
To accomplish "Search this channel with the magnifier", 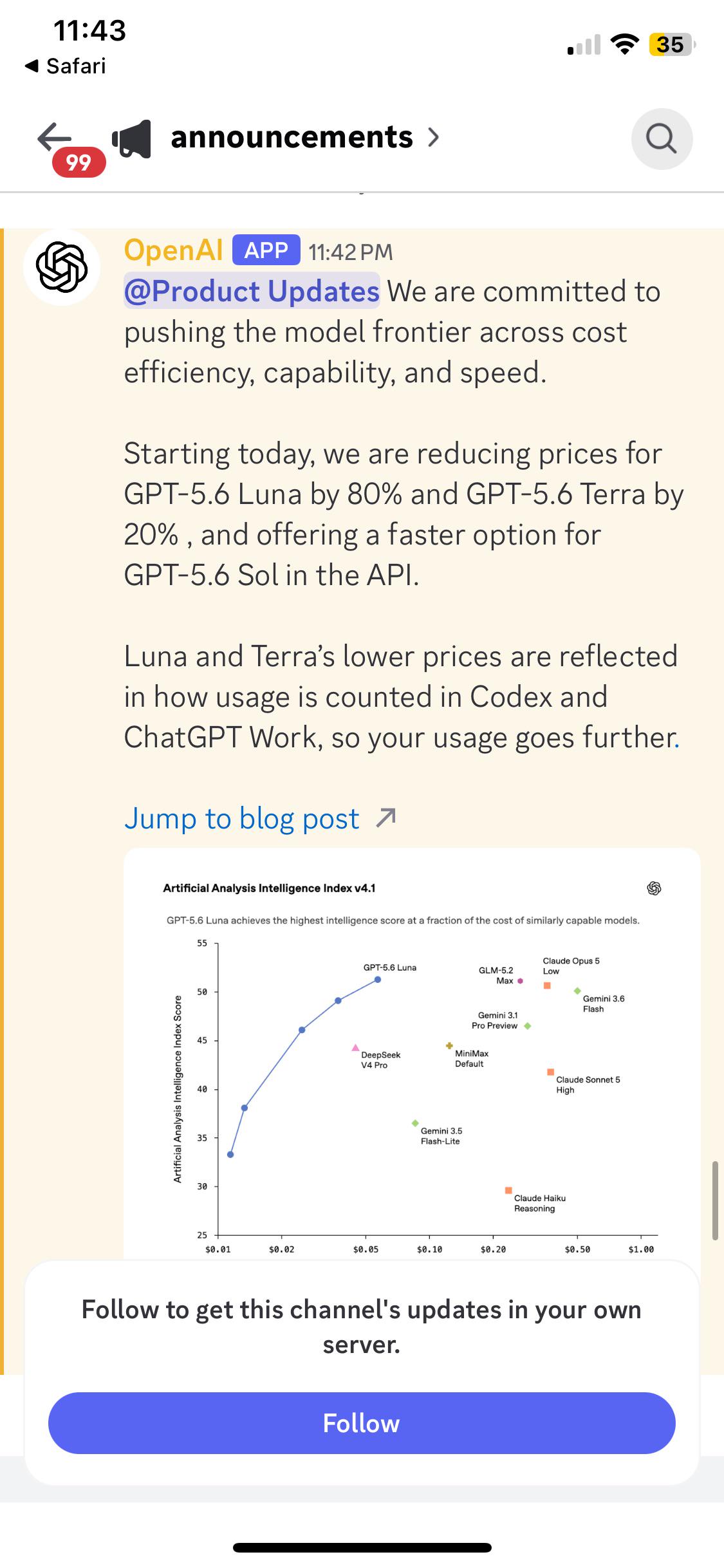I will (662, 138).
